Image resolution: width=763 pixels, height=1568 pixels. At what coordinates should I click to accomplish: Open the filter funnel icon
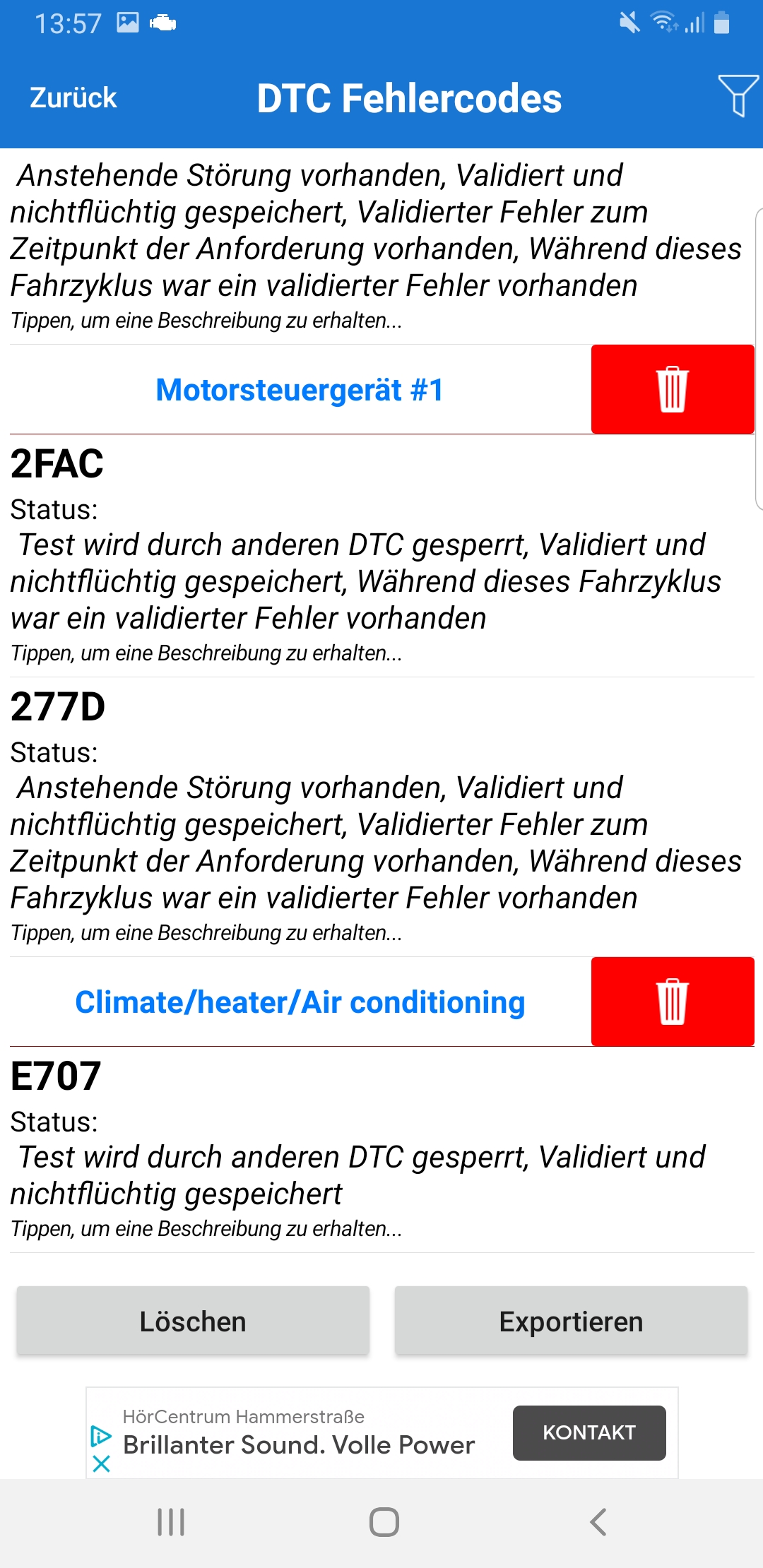[738, 95]
